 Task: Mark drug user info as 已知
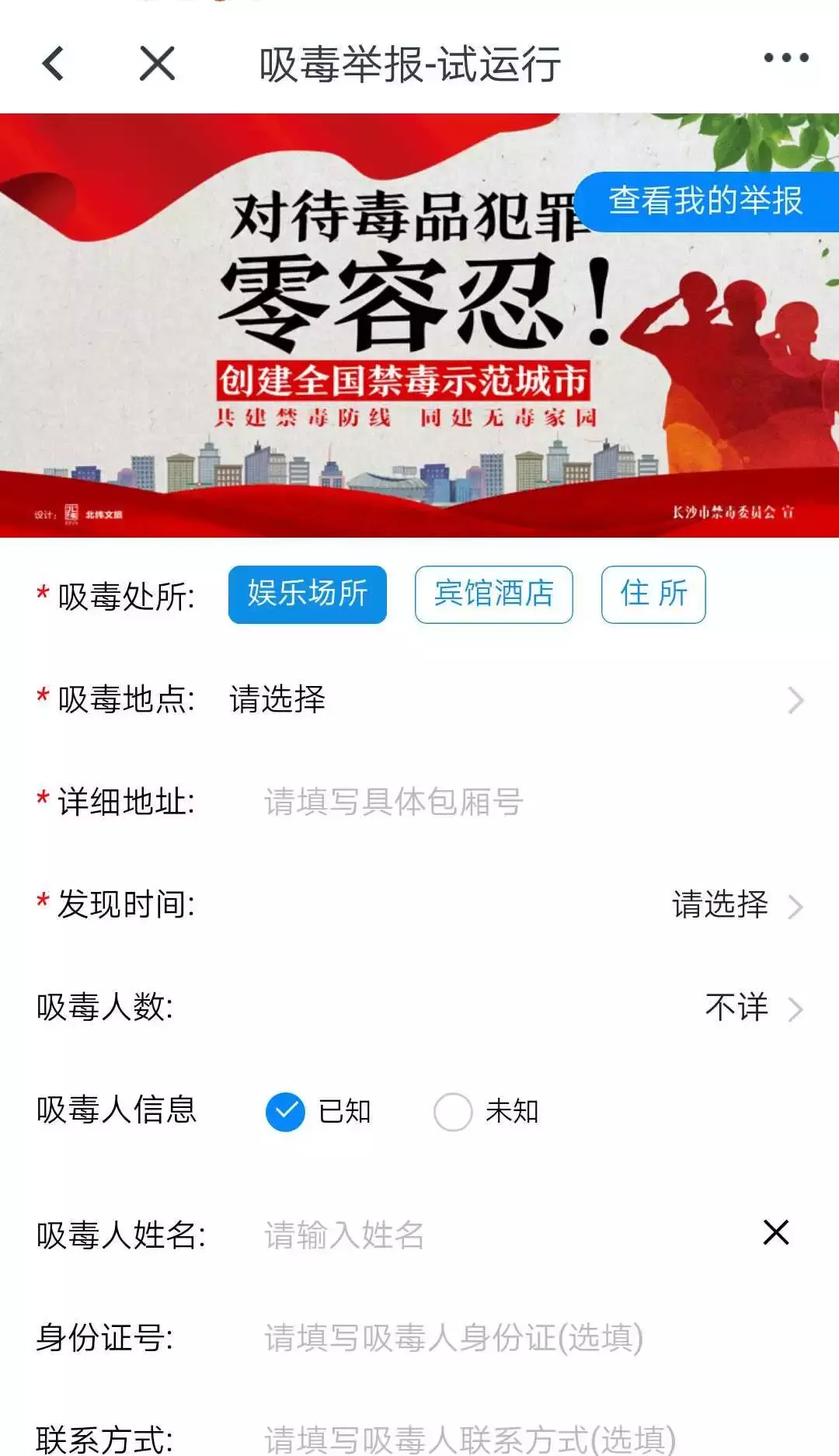[x=286, y=1112]
